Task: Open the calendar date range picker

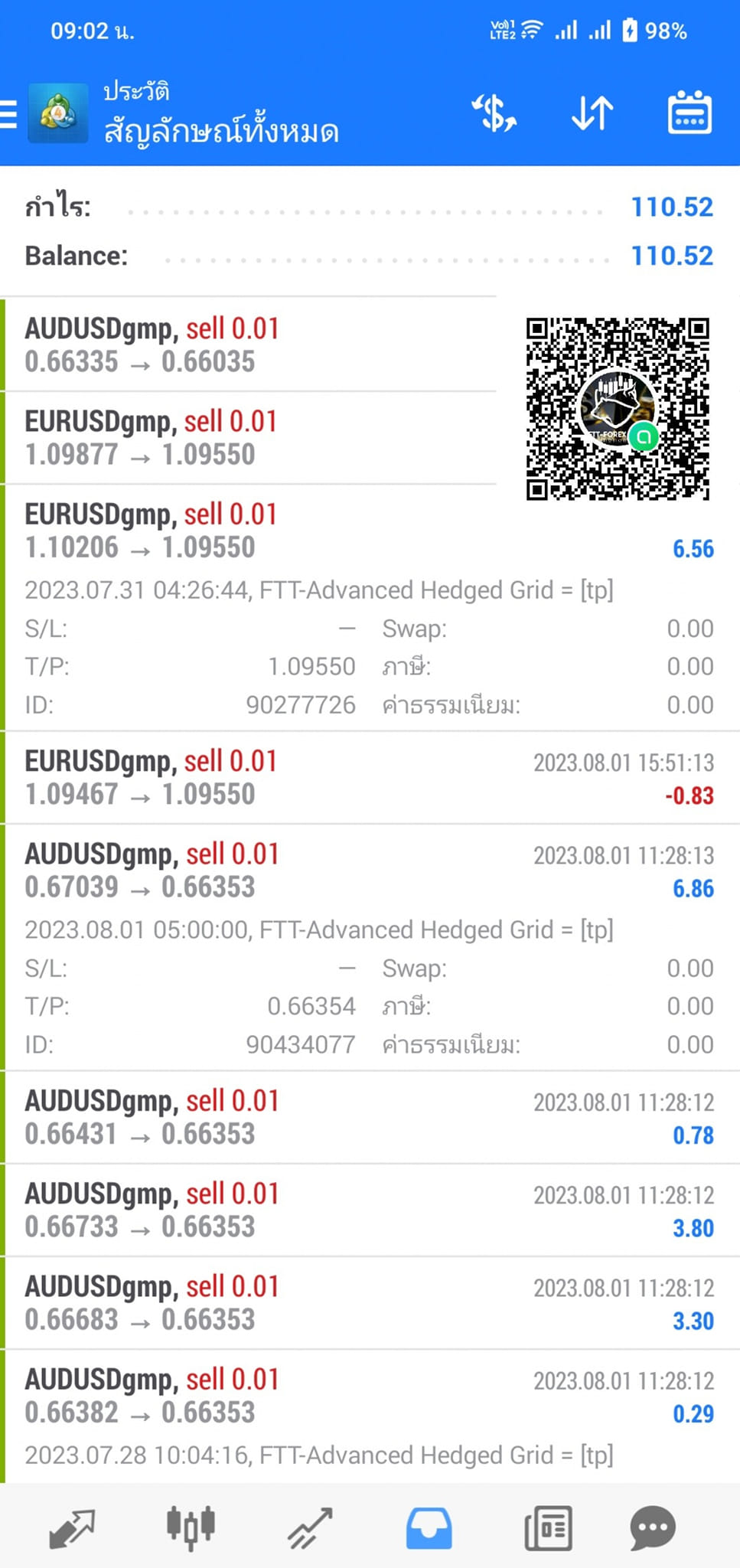Action: point(689,113)
